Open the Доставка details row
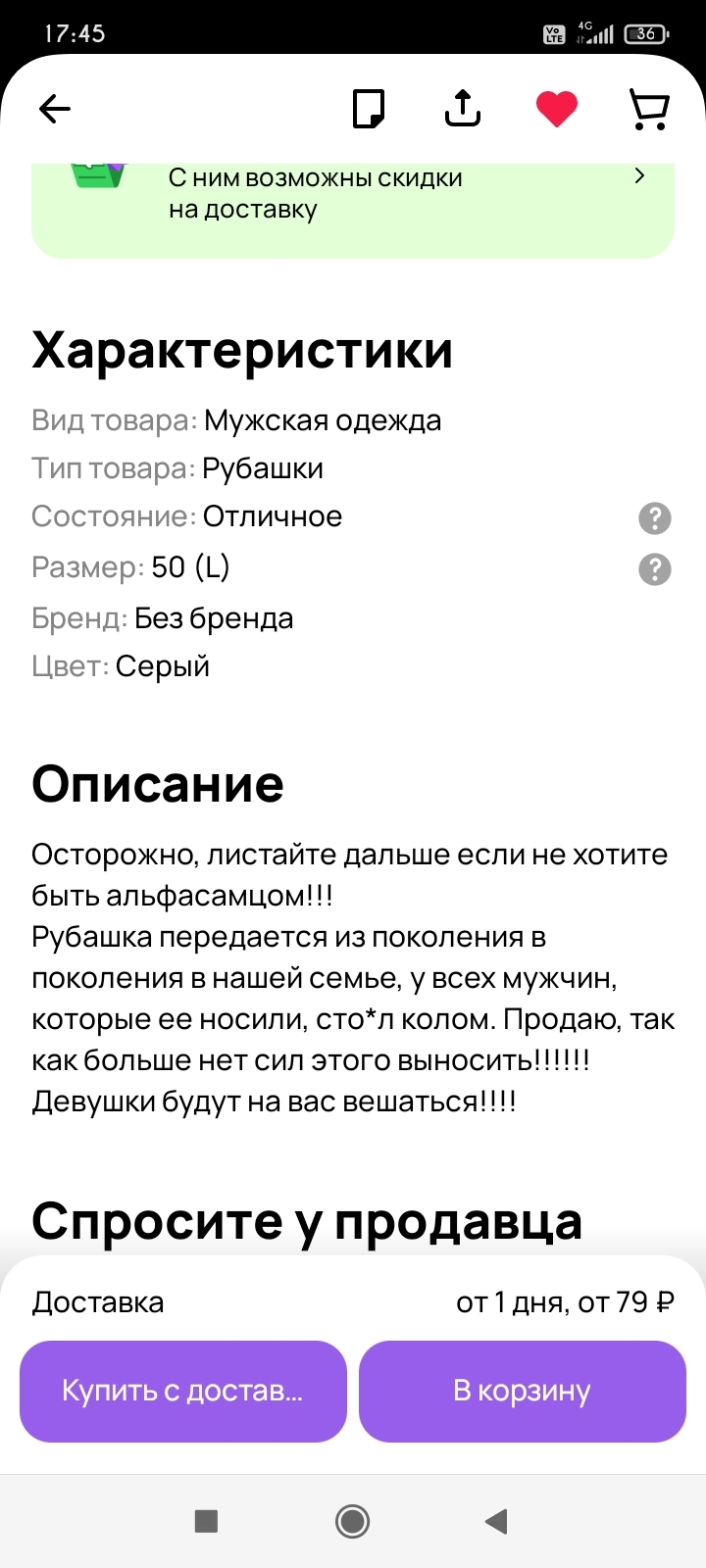 coord(353,1302)
